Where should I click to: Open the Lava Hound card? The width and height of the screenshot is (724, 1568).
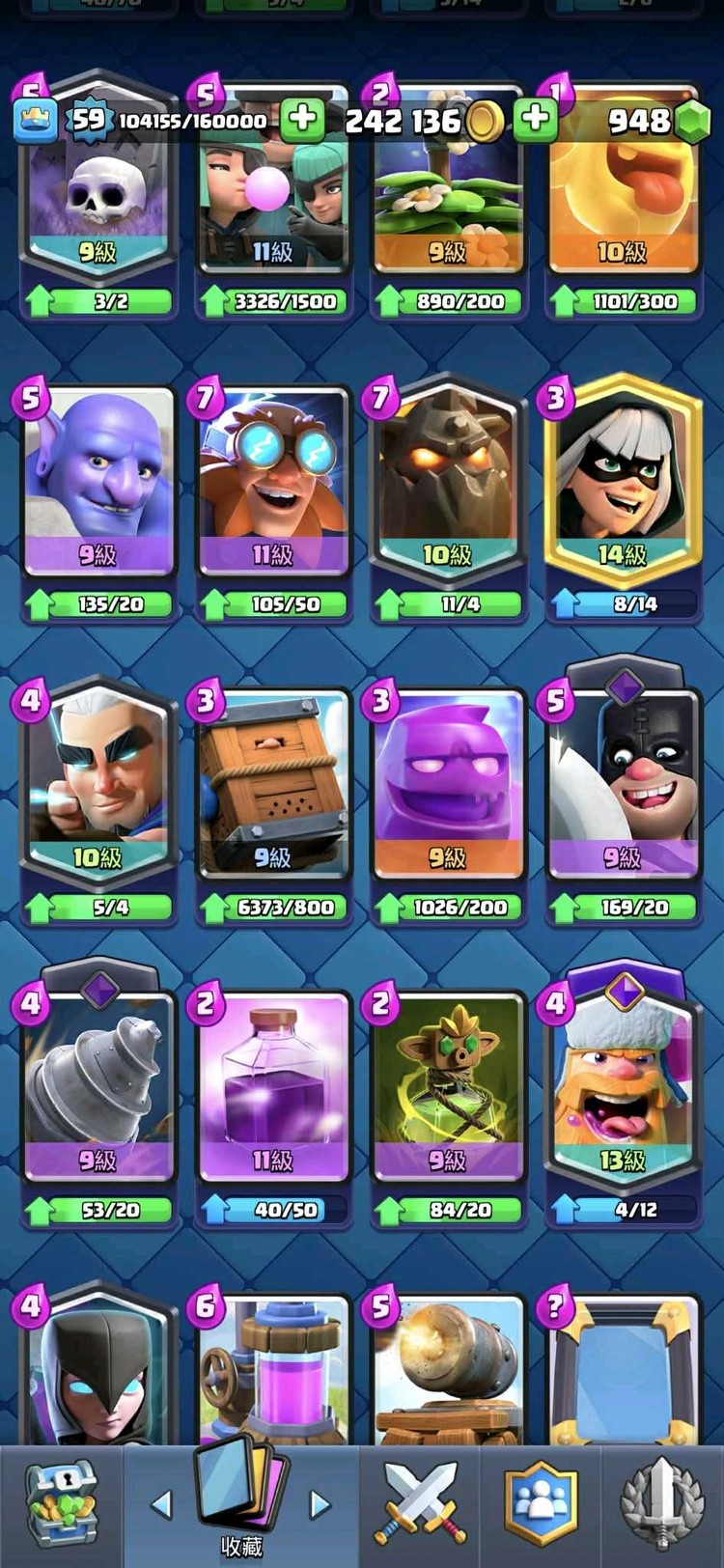tap(448, 483)
